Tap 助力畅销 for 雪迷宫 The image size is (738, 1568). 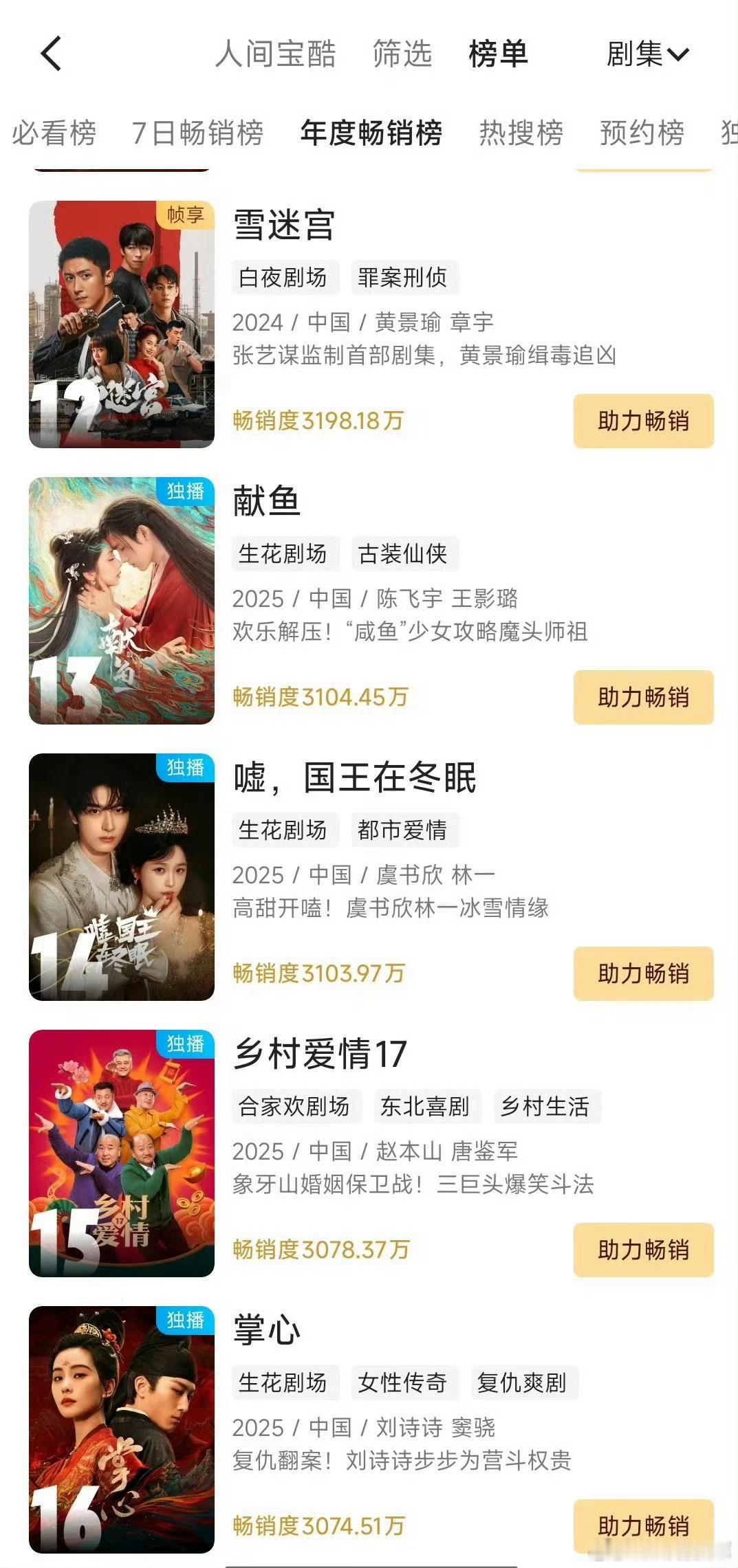(644, 421)
